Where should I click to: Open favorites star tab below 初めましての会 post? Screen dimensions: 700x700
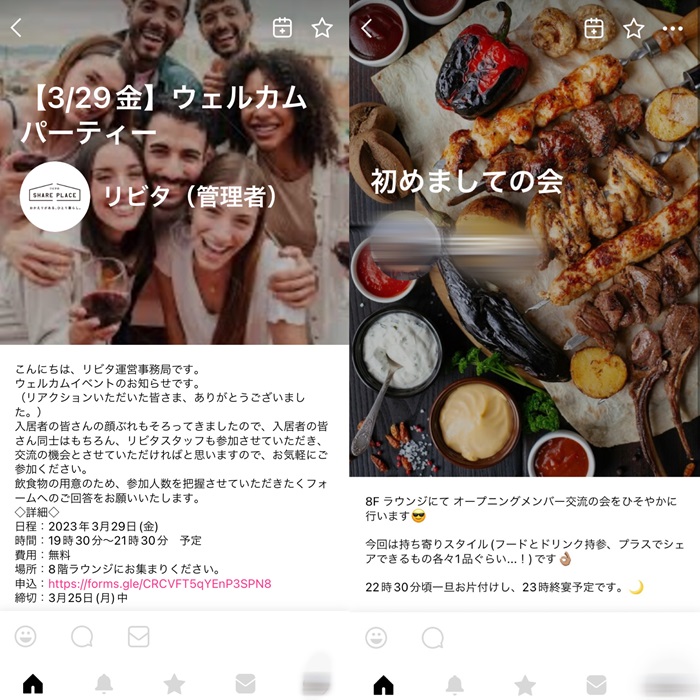pyautogui.click(x=525, y=684)
